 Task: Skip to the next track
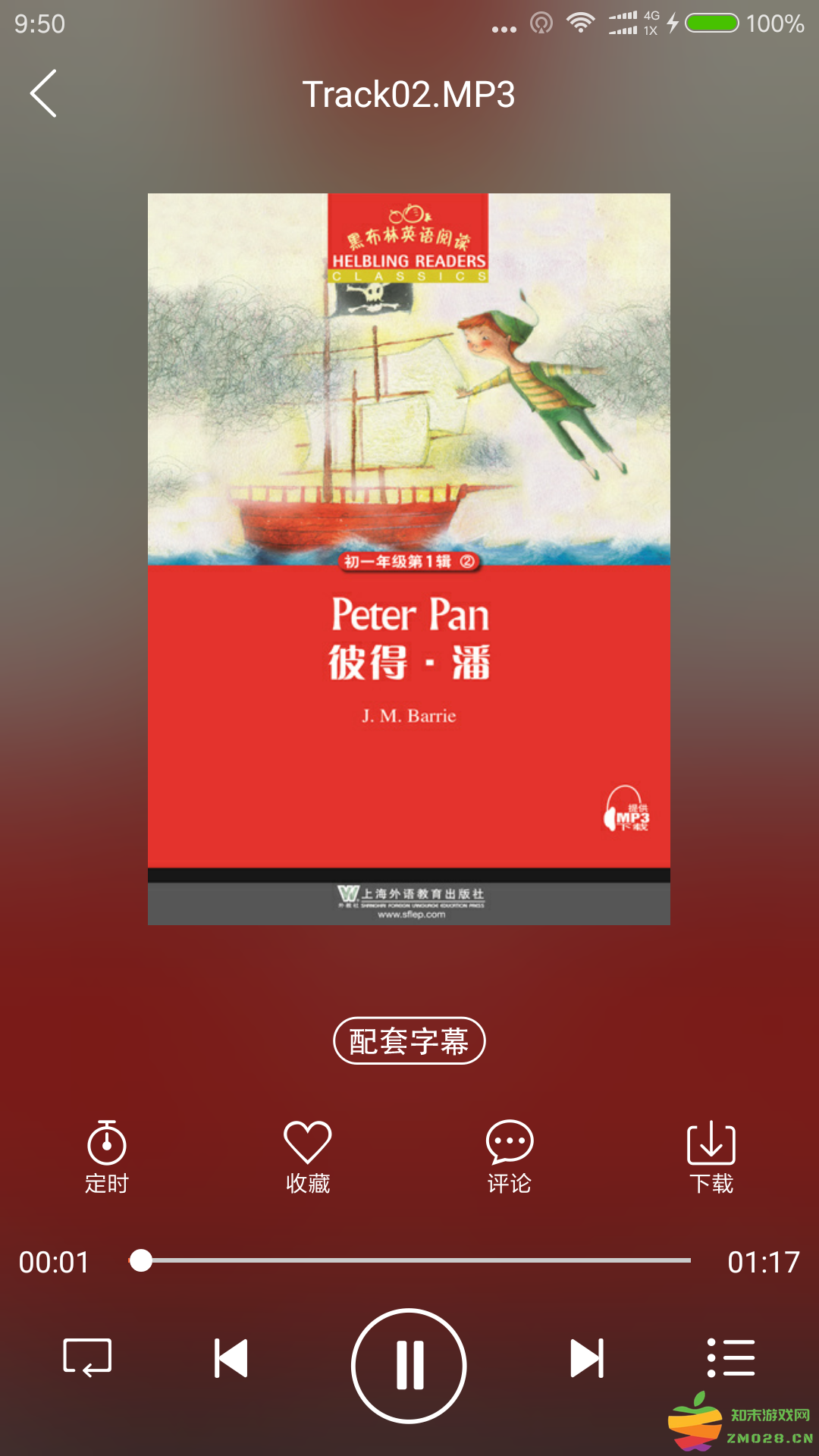(x=586, y=1357)
